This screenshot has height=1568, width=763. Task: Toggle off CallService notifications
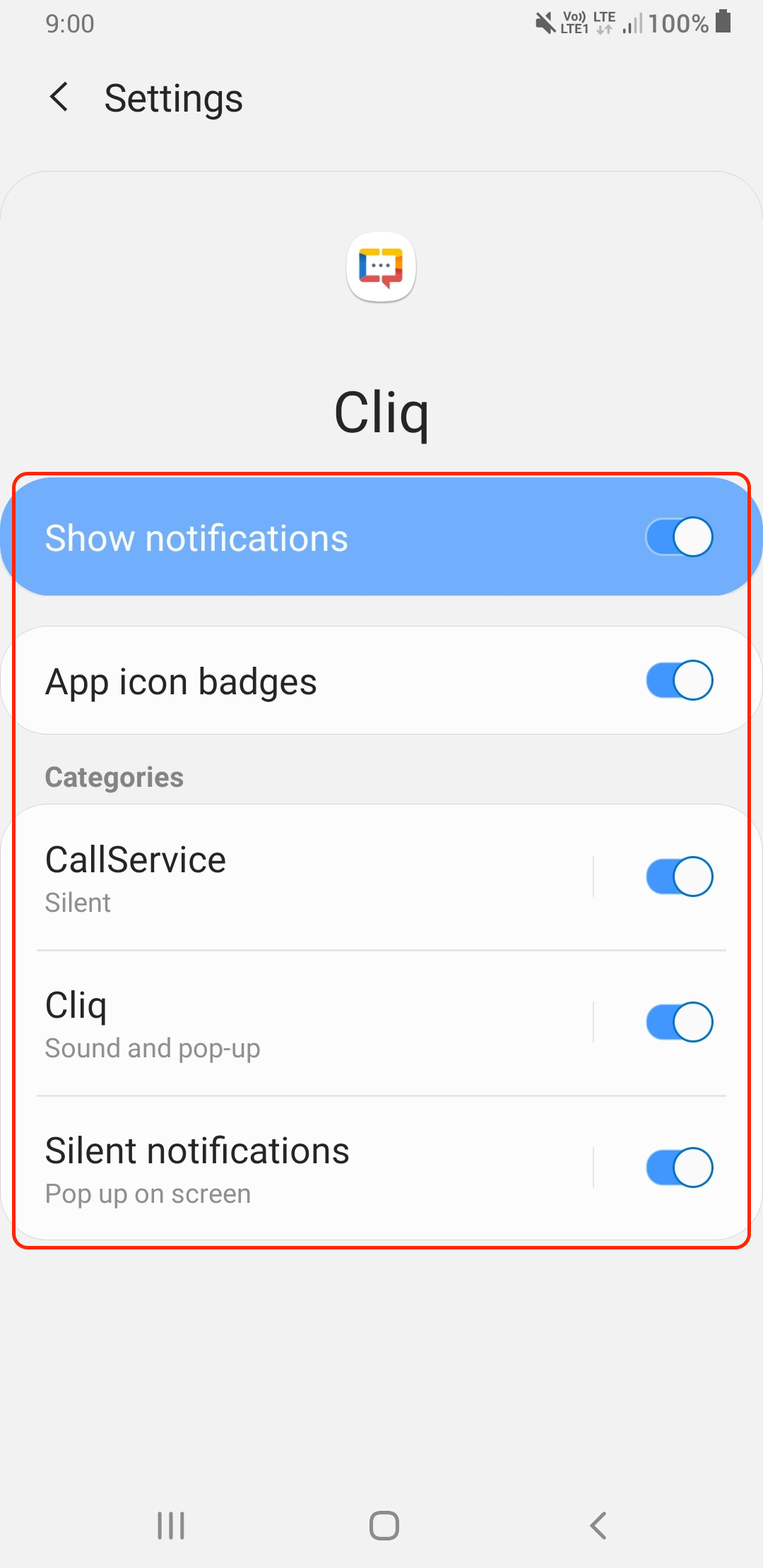[679, 877]
